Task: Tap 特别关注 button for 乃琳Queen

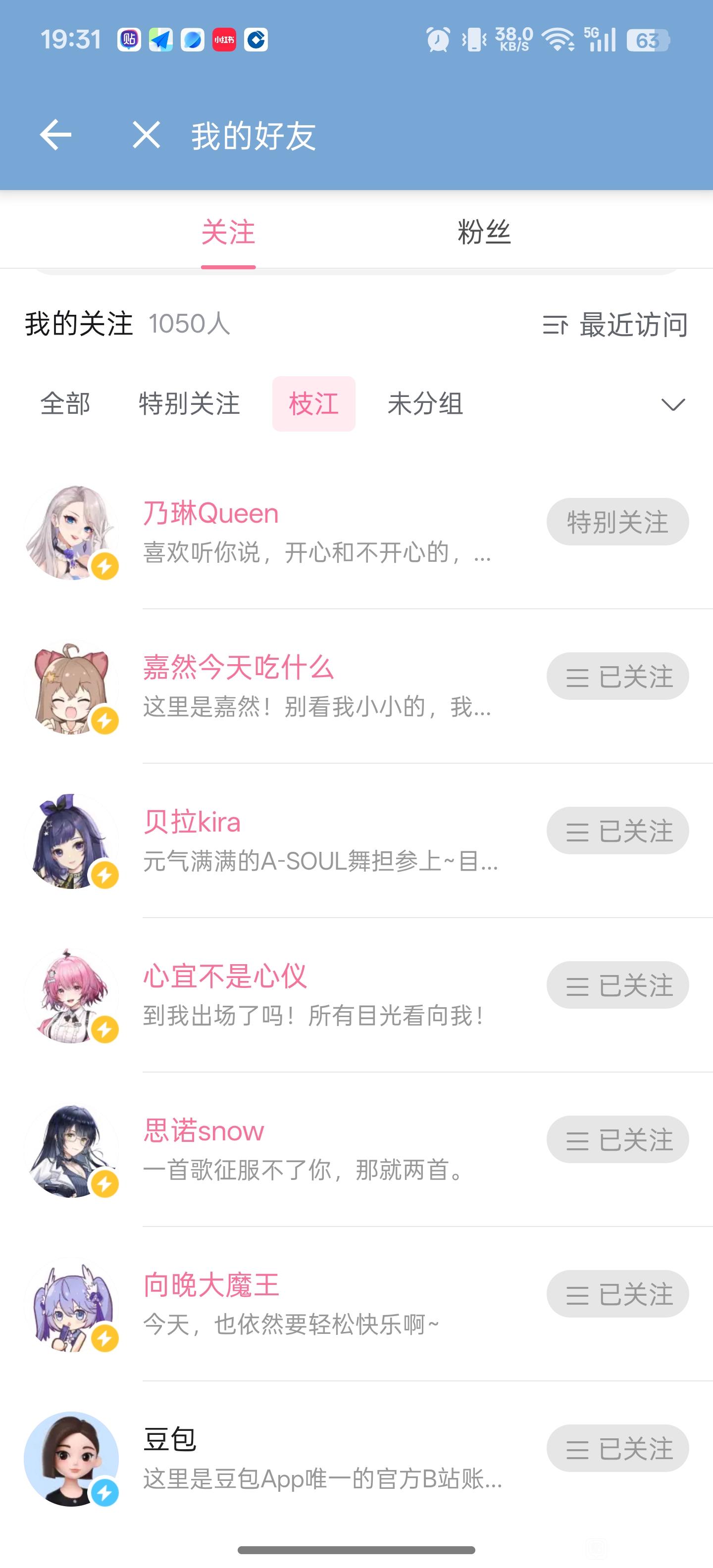Action: point(617,522)
